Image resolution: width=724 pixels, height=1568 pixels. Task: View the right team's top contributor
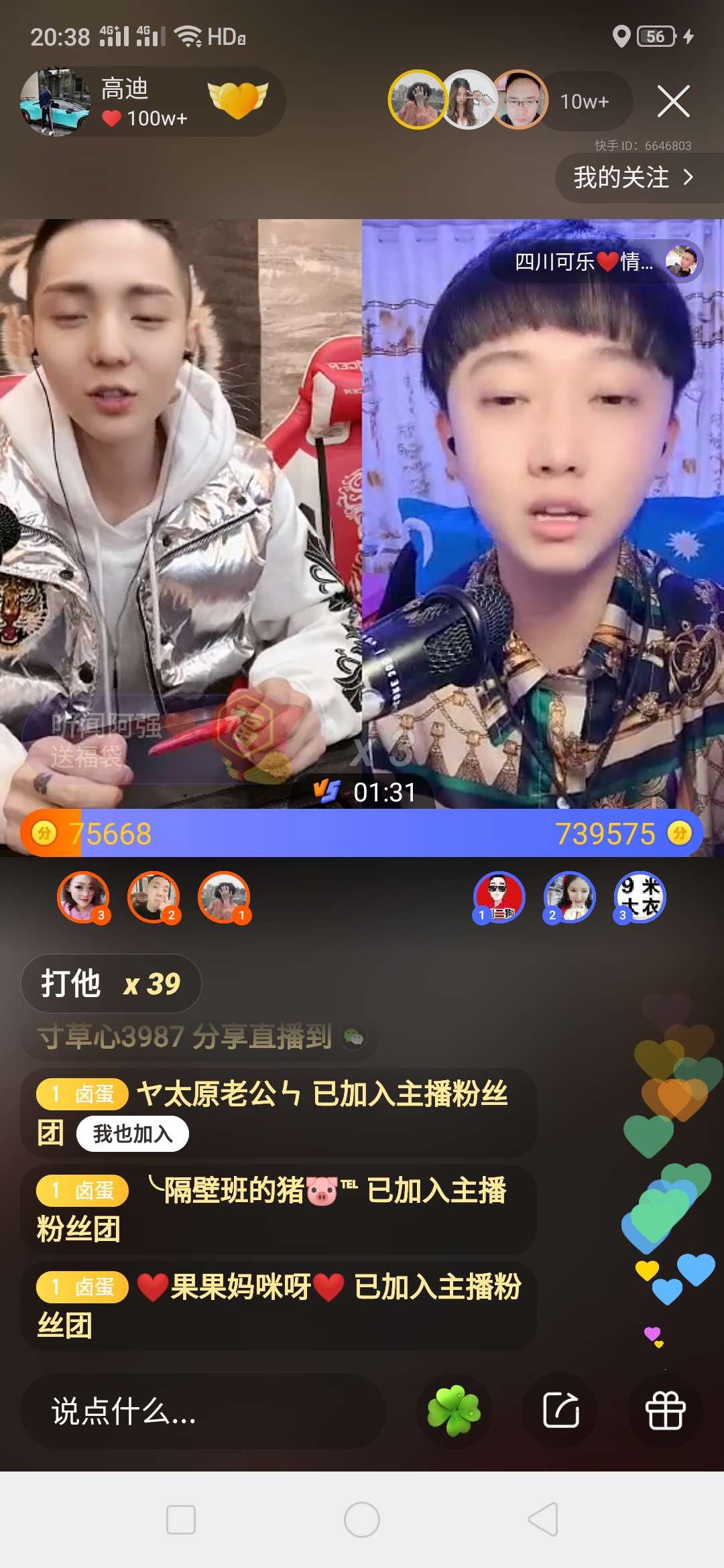(499, 897)
